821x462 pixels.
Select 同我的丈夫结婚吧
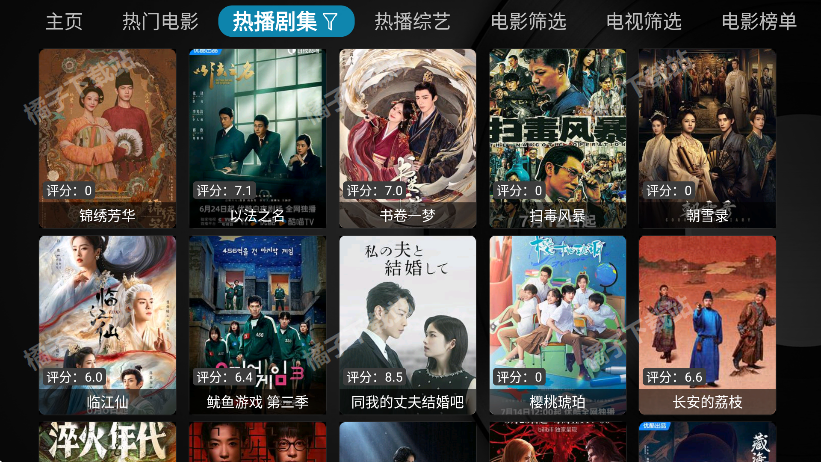(x=407, y=324)
